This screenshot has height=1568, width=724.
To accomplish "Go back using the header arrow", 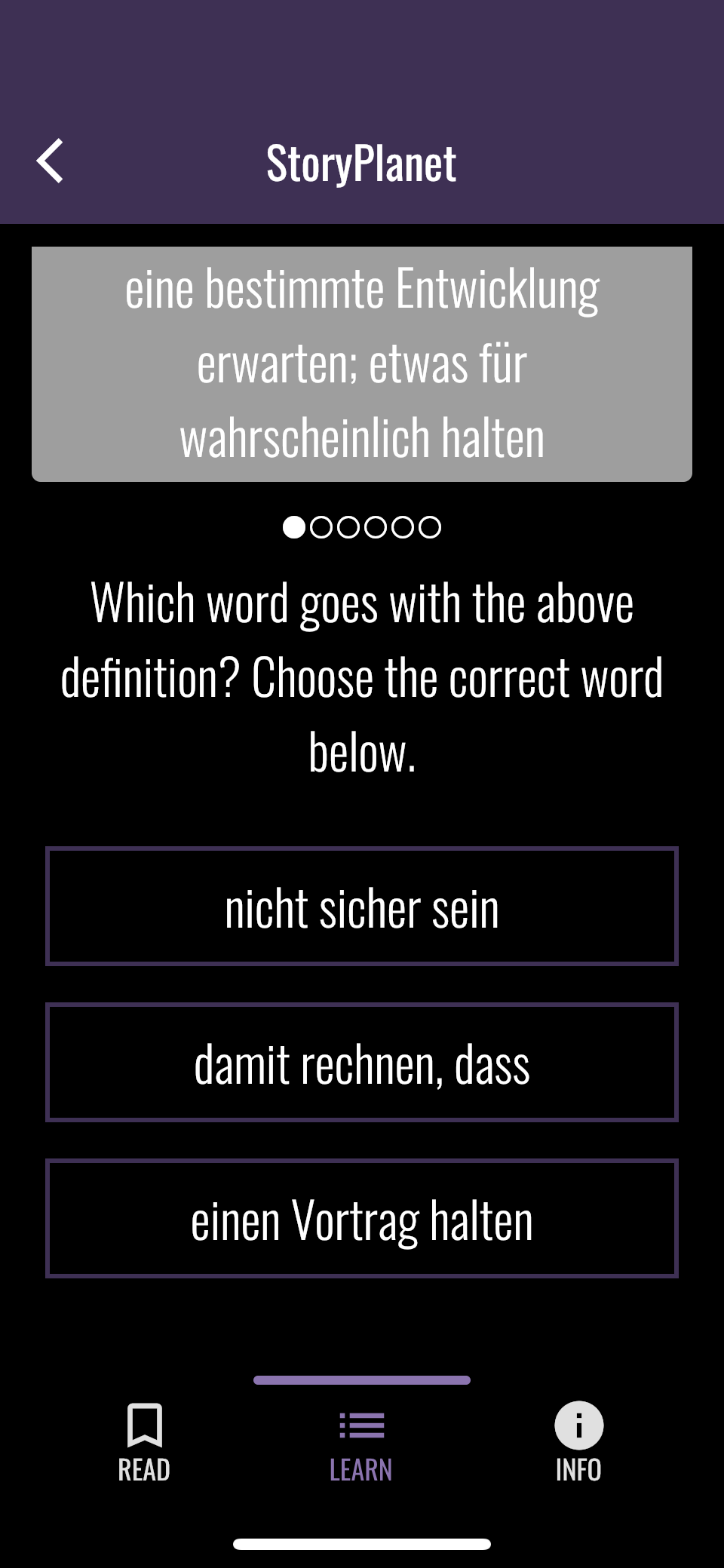I will [x=50, y=161].
